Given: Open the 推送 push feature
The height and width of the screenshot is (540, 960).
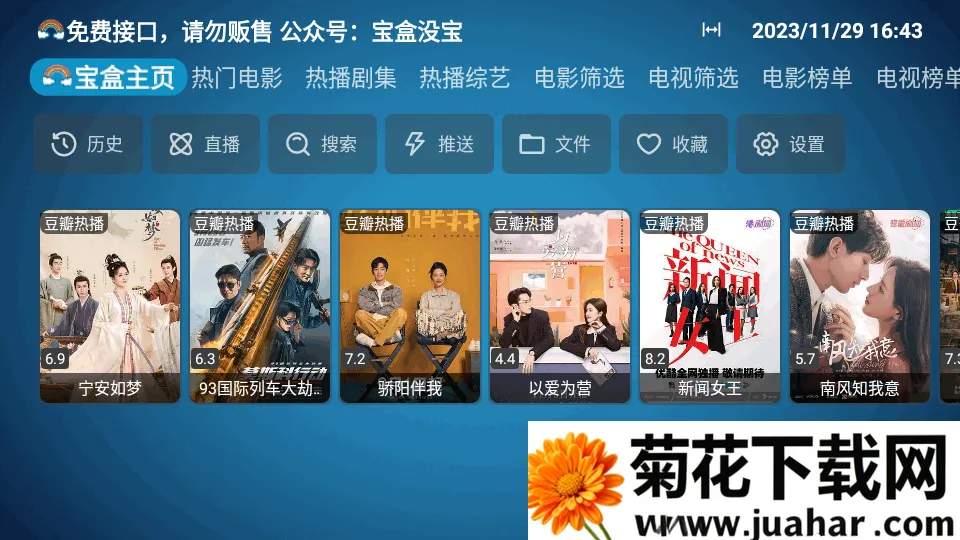Looking at the screenshot, I should [x=439, y=144].
